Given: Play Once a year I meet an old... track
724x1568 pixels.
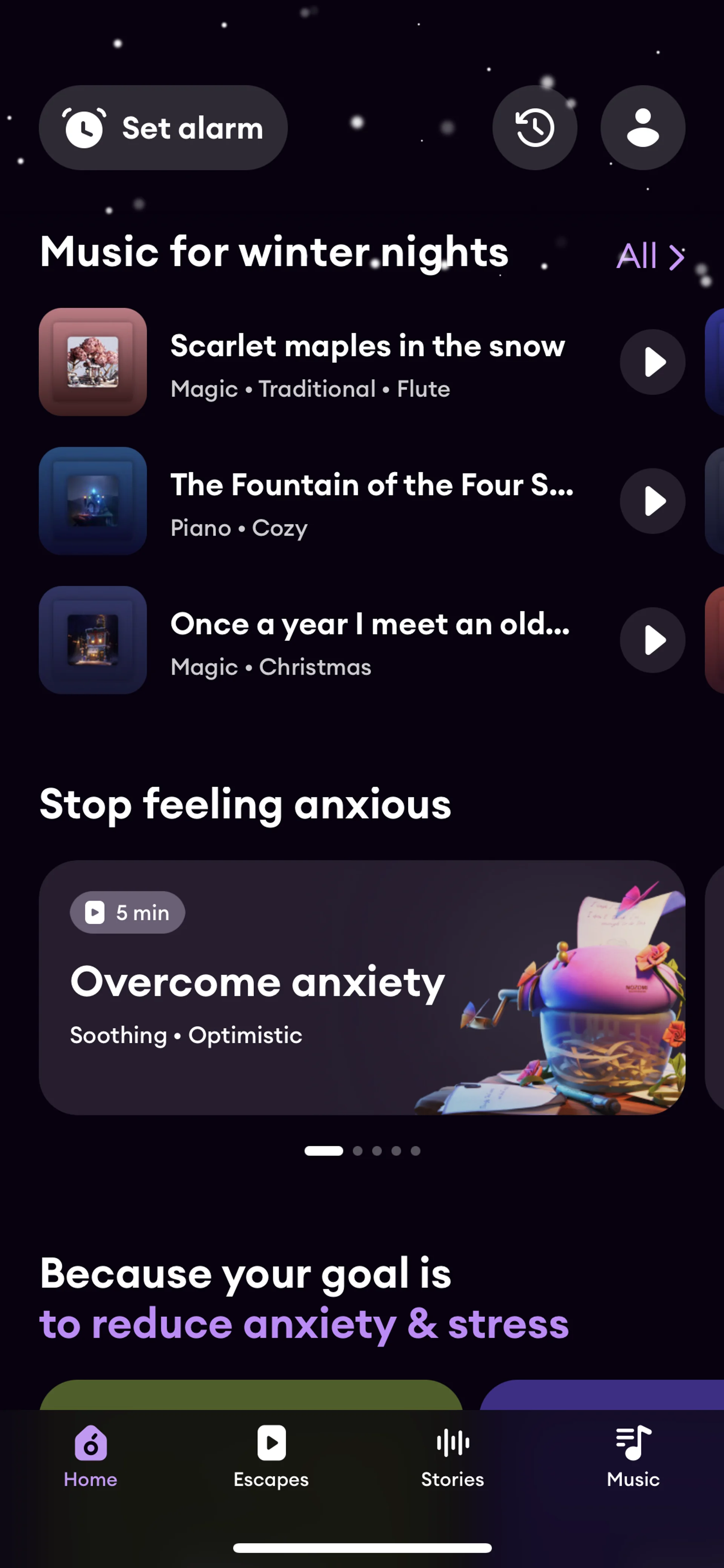Looking at the screenshot, I should point(652,640).
